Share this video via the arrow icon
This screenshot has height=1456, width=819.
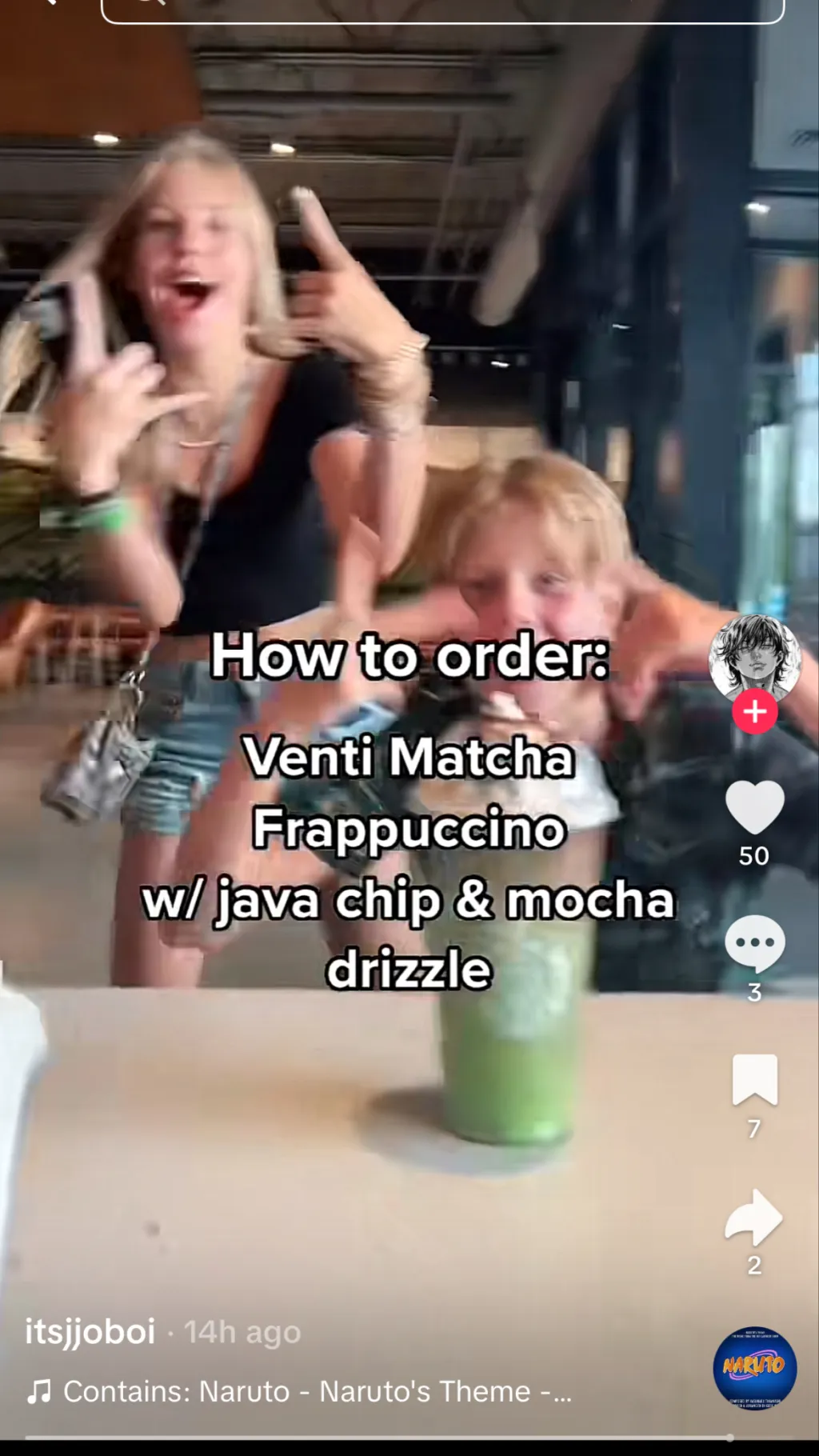754,1218
